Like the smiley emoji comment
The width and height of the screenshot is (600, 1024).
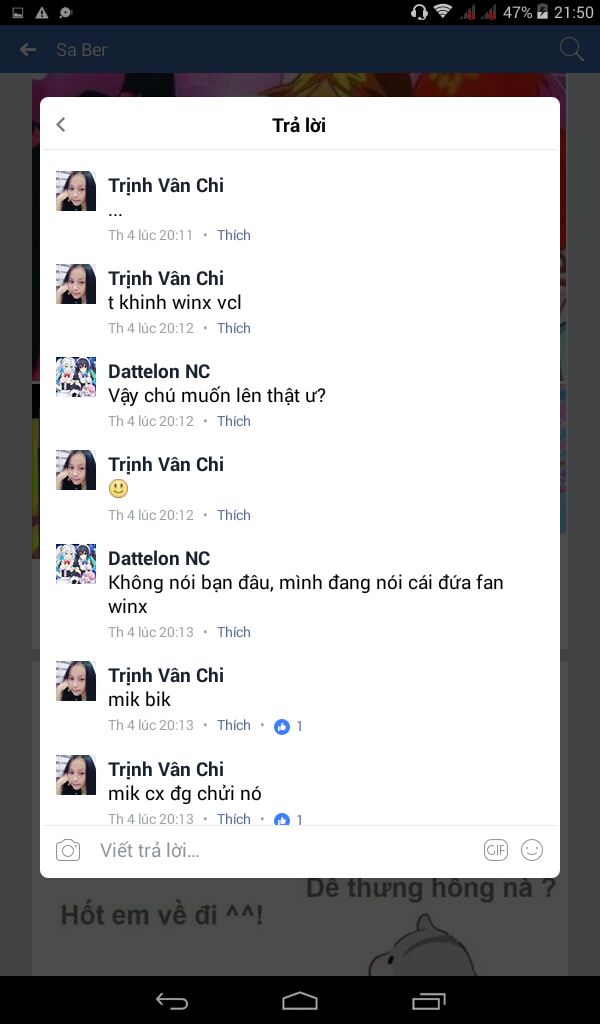pos(234,515)
